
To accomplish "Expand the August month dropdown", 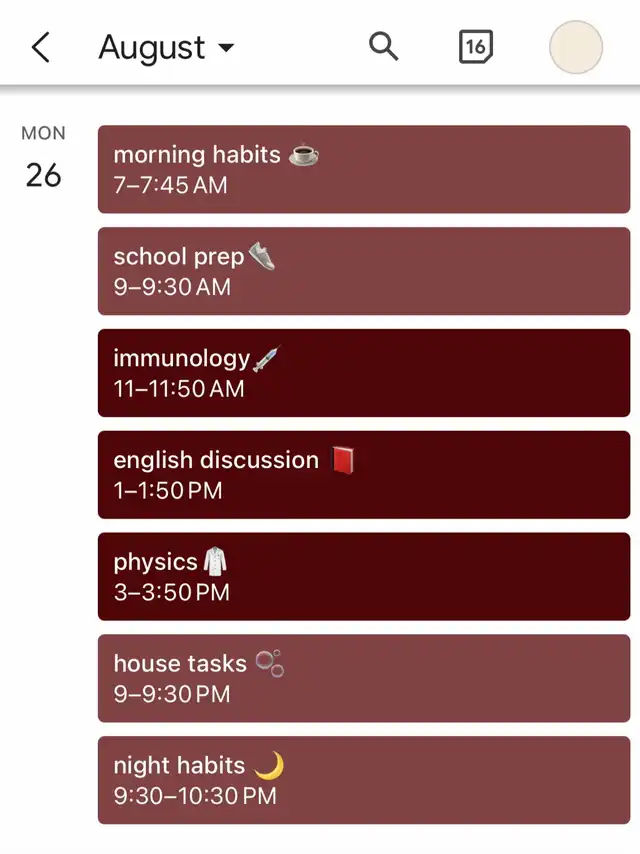I will [x=166, y=47].
